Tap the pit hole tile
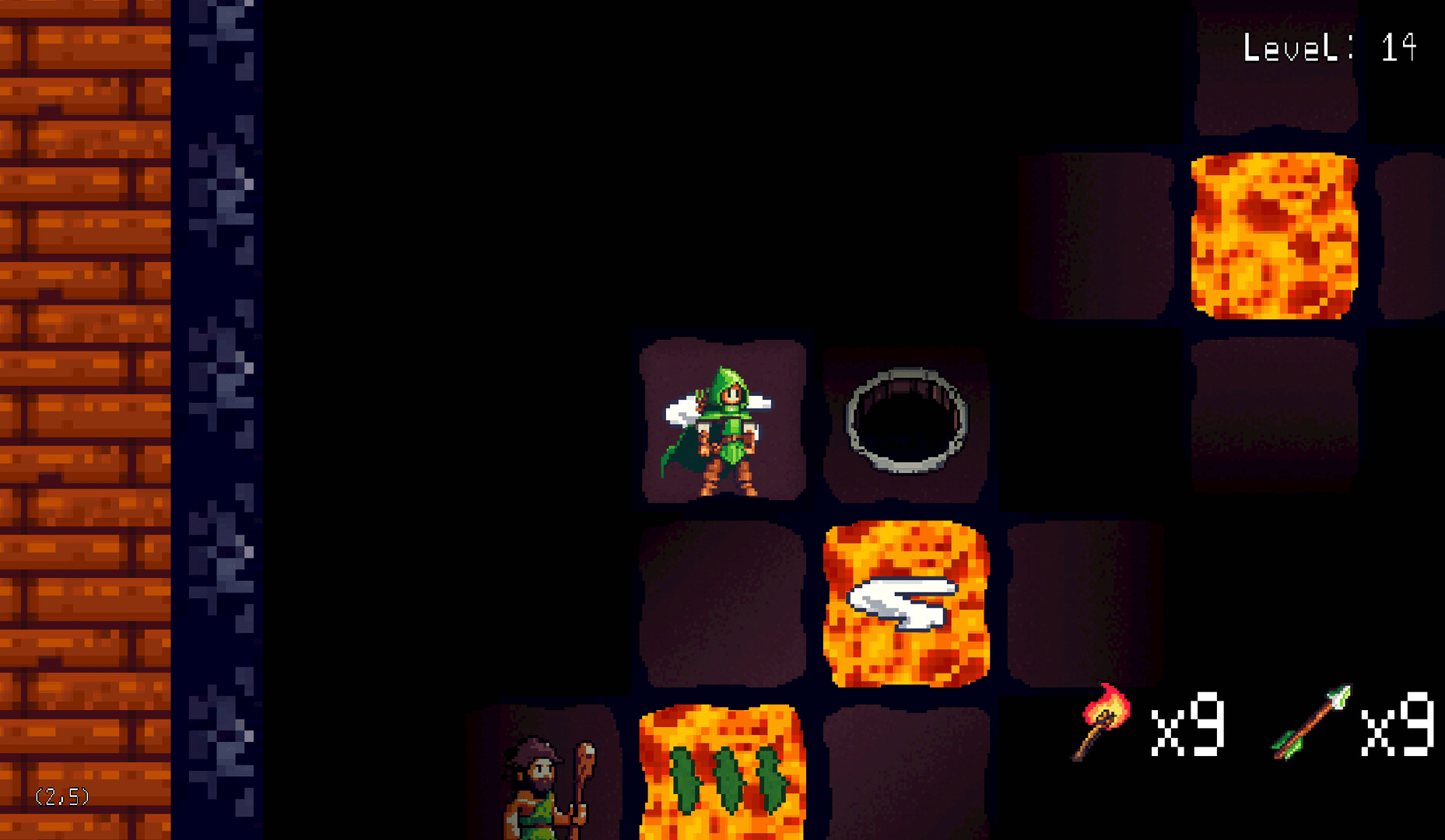This screenshot has height=840, width=1445. [x=907, y=421]
